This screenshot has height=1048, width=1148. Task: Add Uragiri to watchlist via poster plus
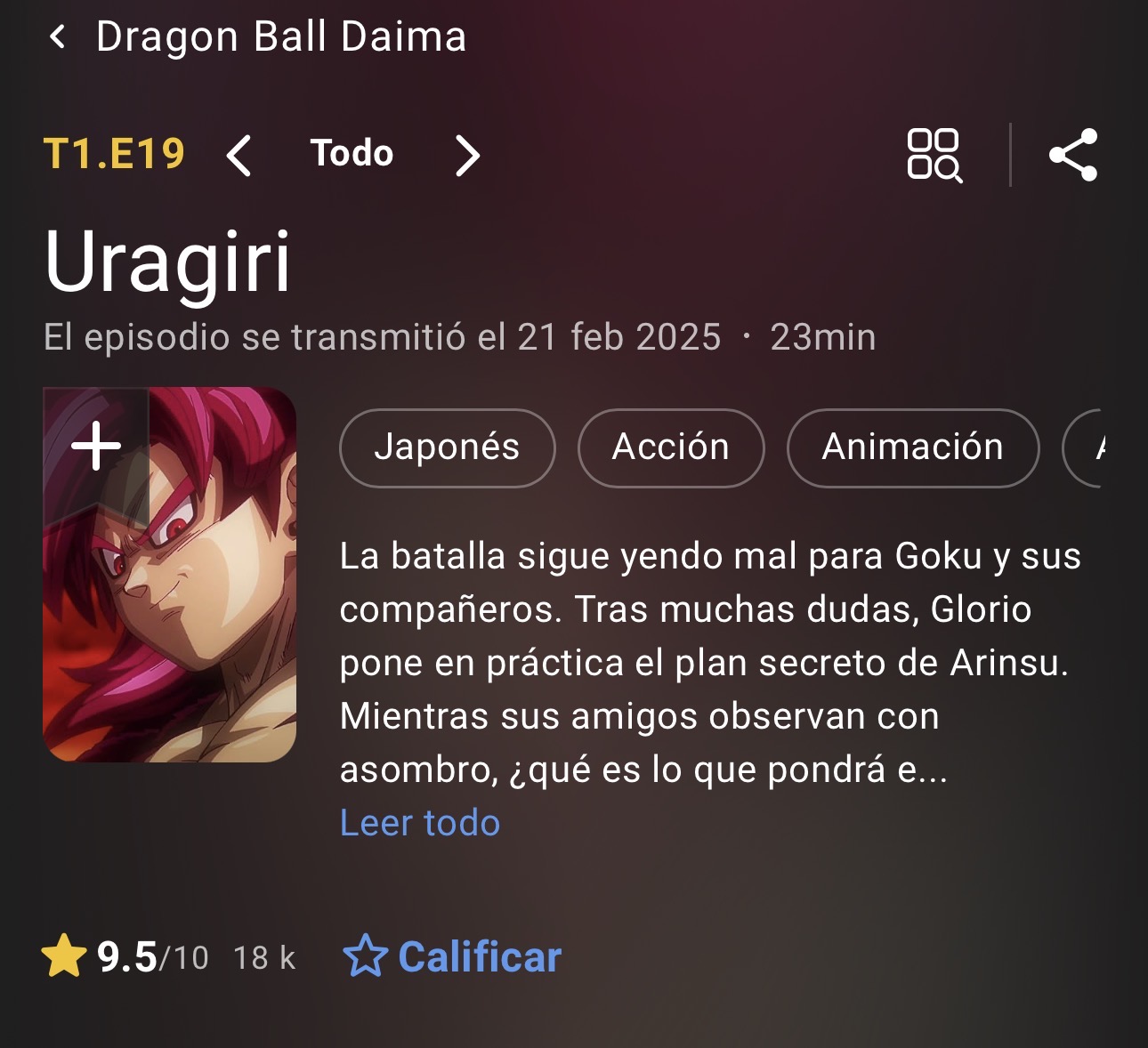pos(96,446)
